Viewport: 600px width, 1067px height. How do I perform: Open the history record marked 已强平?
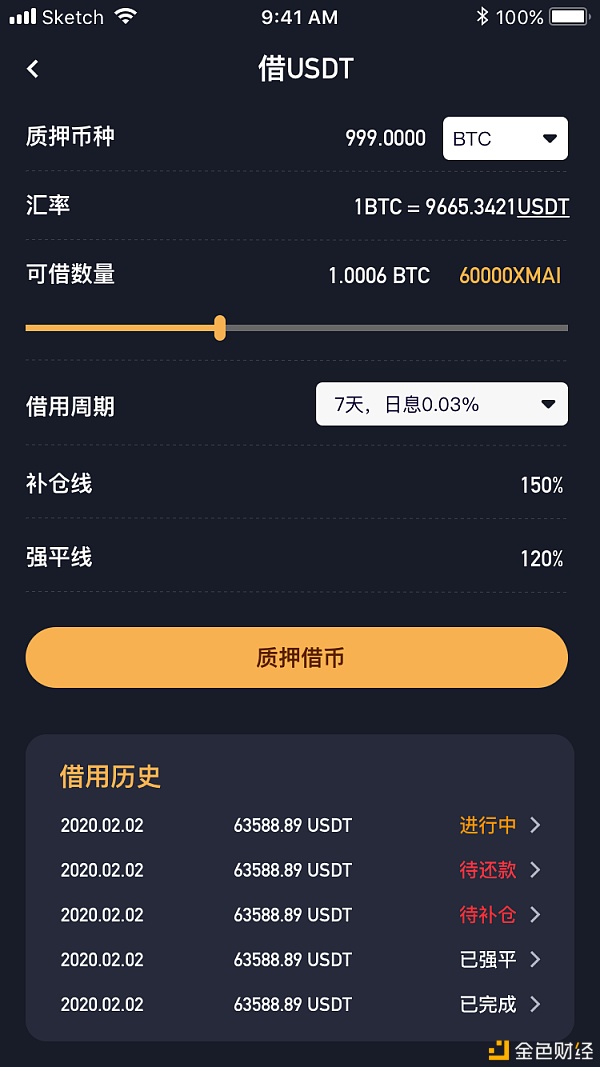500,960
